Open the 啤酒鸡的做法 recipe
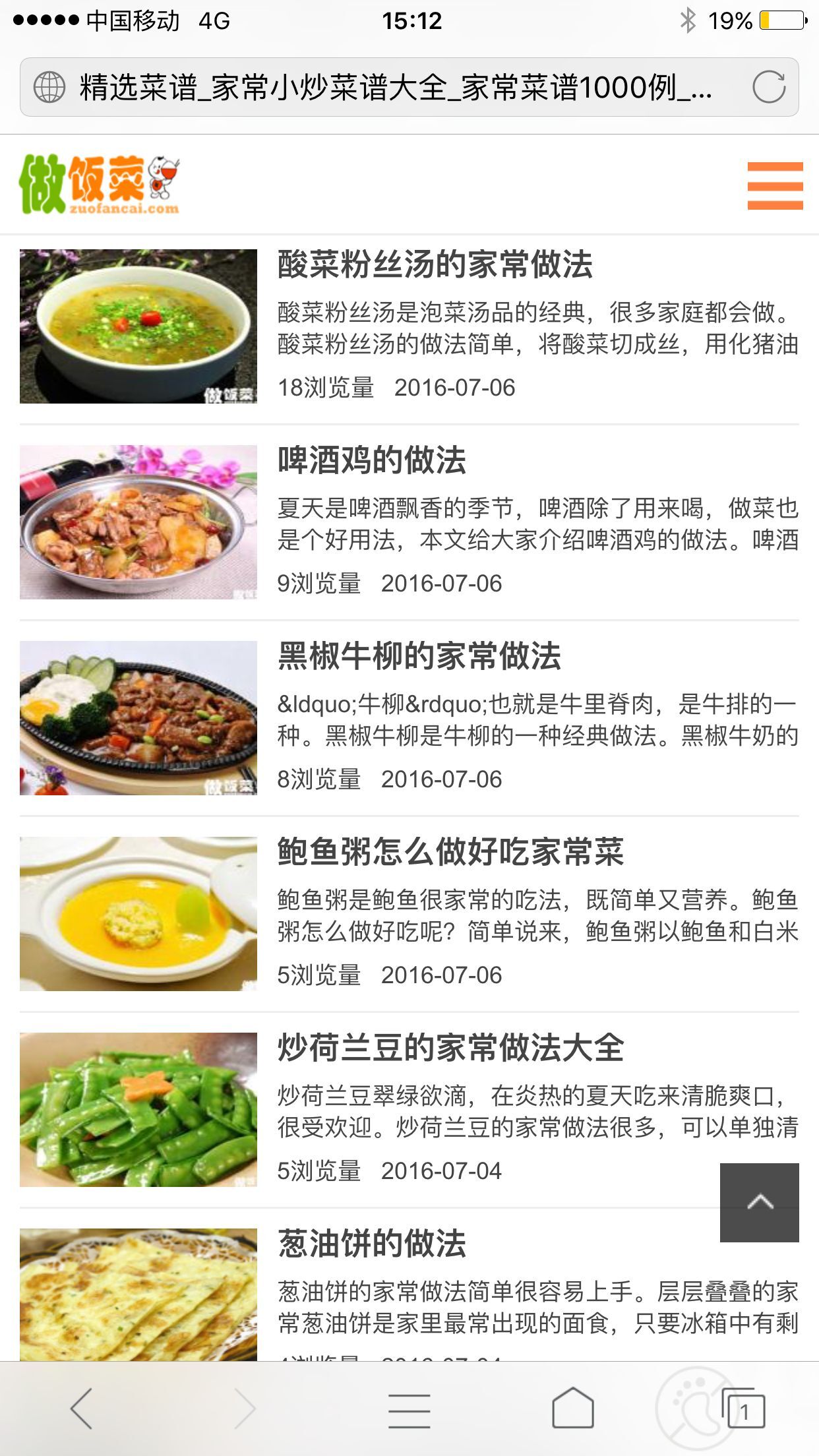 371,461
